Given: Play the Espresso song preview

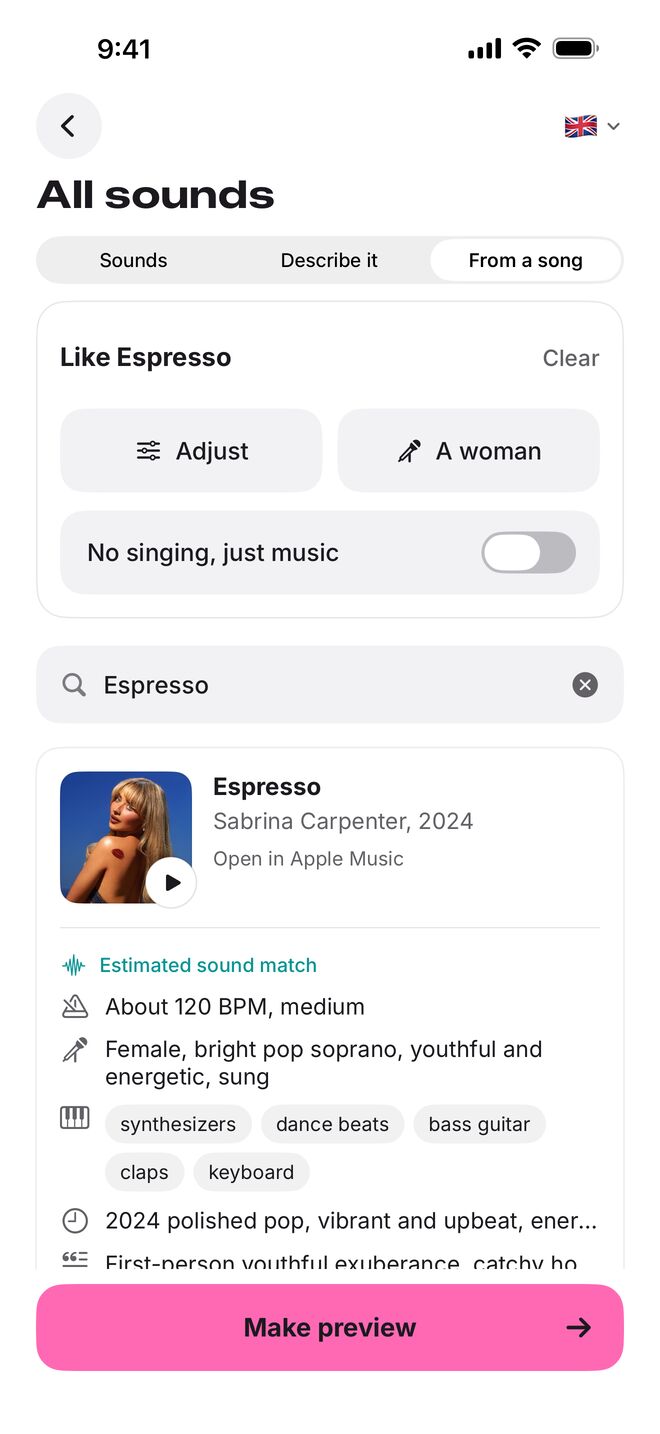Looking at the screenshot, I should pyautogui.click(x=171, y=882).
